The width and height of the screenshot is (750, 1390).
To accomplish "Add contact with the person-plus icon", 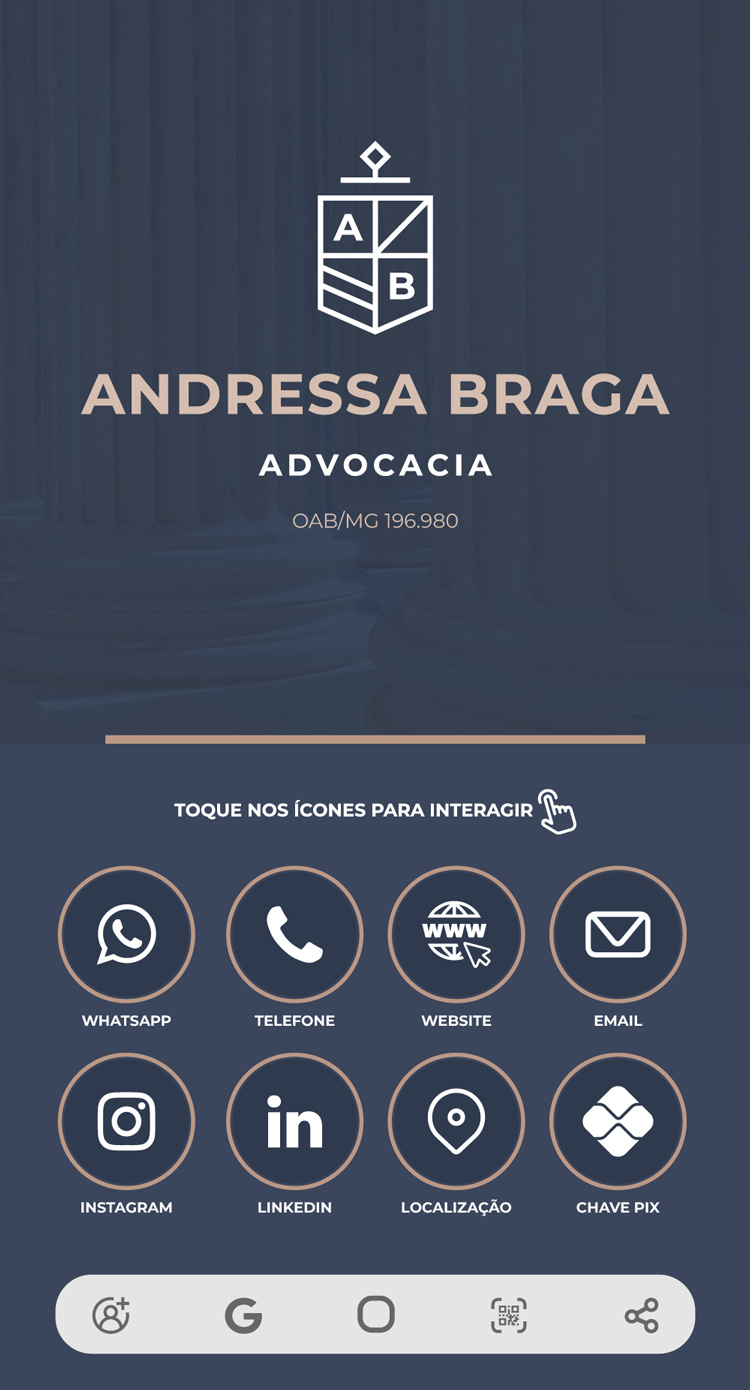I will click(111, 1314).
